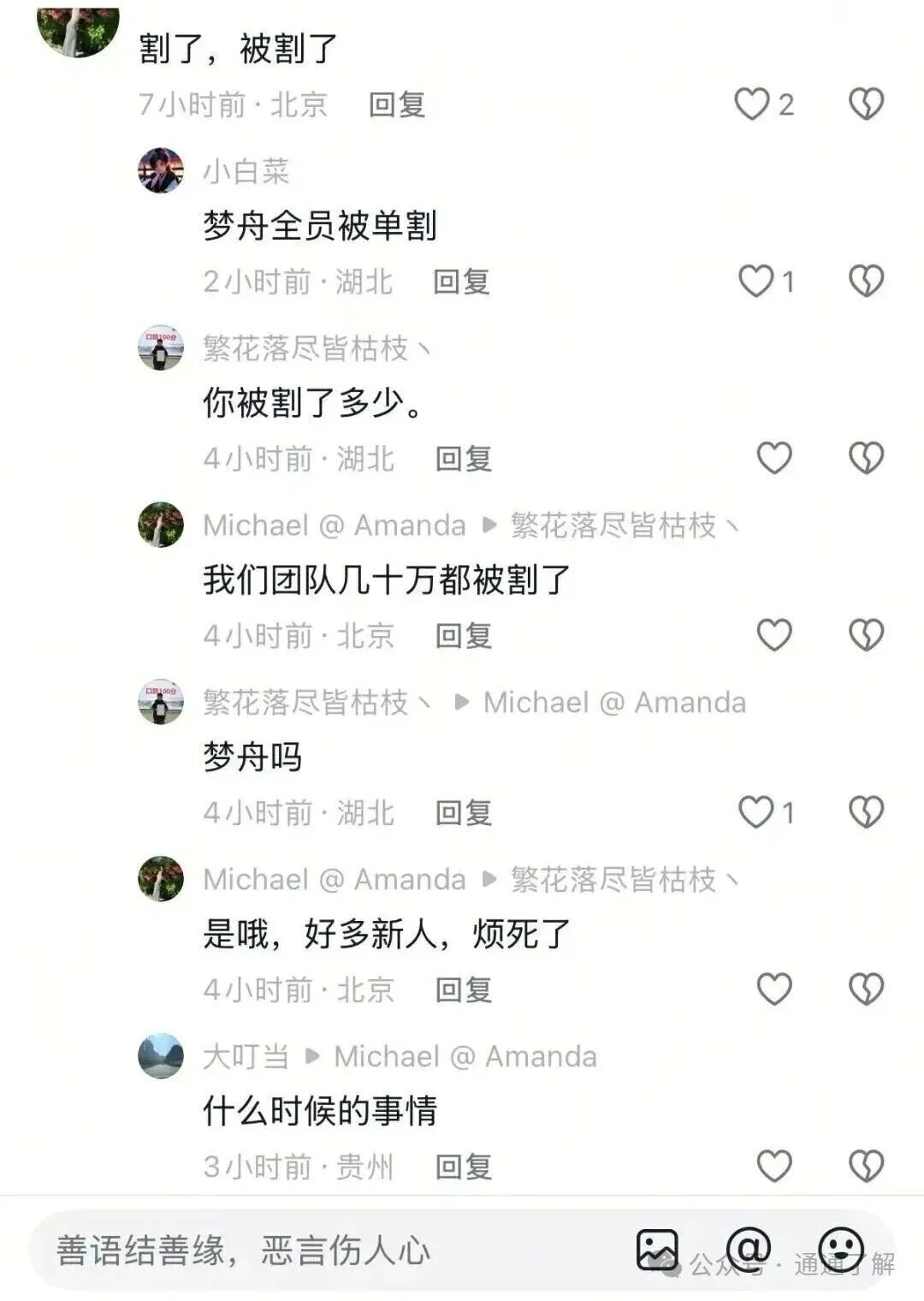Like comment 什么时候的事情

coord(774,1166)
